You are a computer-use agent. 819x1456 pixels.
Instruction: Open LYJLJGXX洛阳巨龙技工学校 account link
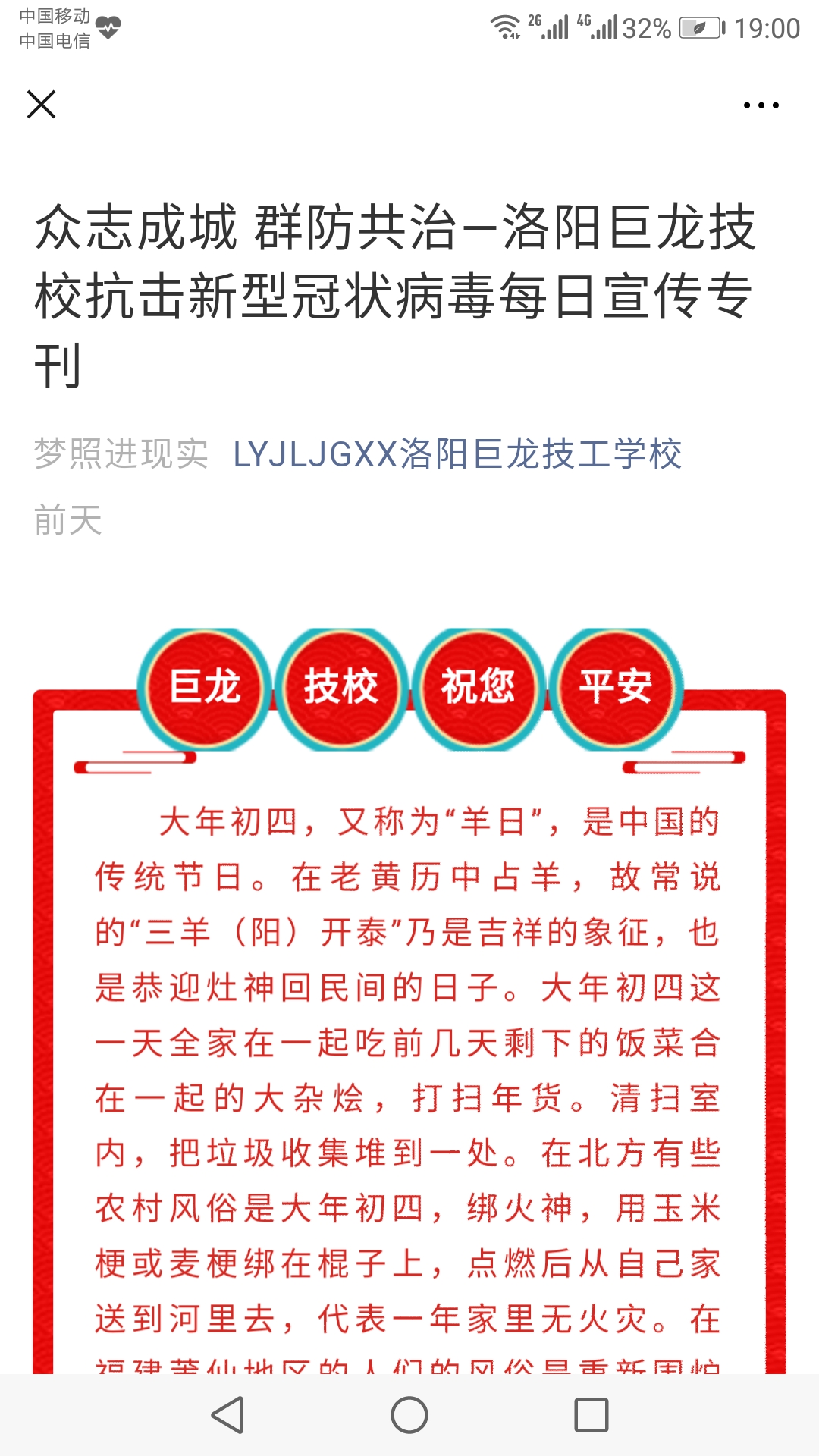point(457,454)
